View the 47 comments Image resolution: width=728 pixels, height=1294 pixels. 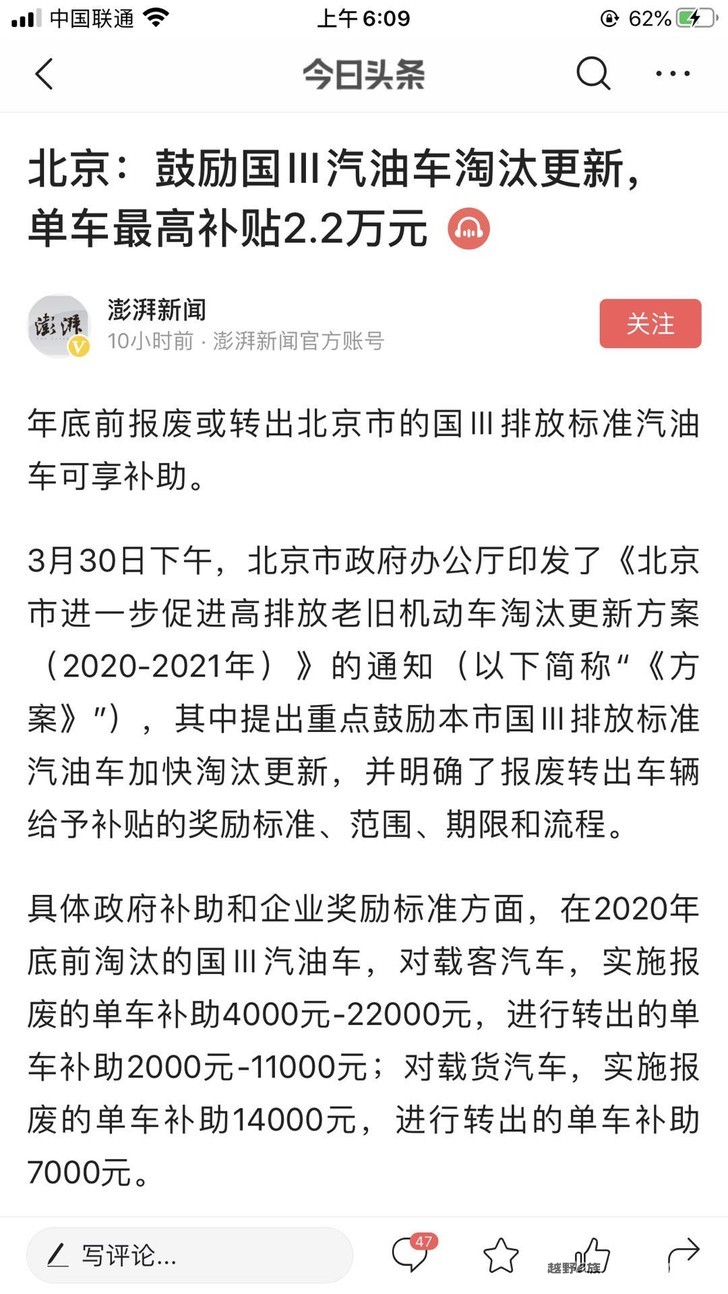[x=410, y=1254]
